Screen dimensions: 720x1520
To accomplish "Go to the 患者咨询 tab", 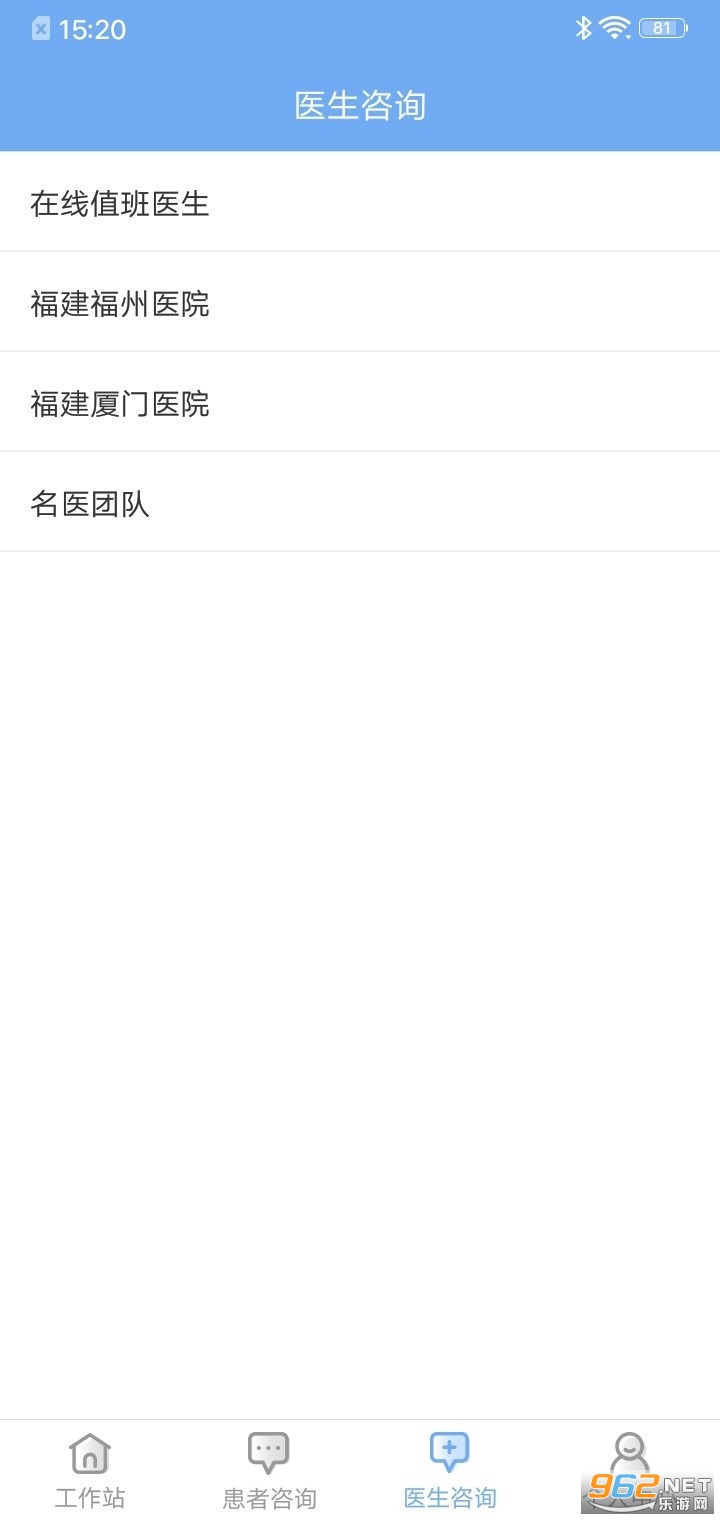I will click(x=269, y=1470).
